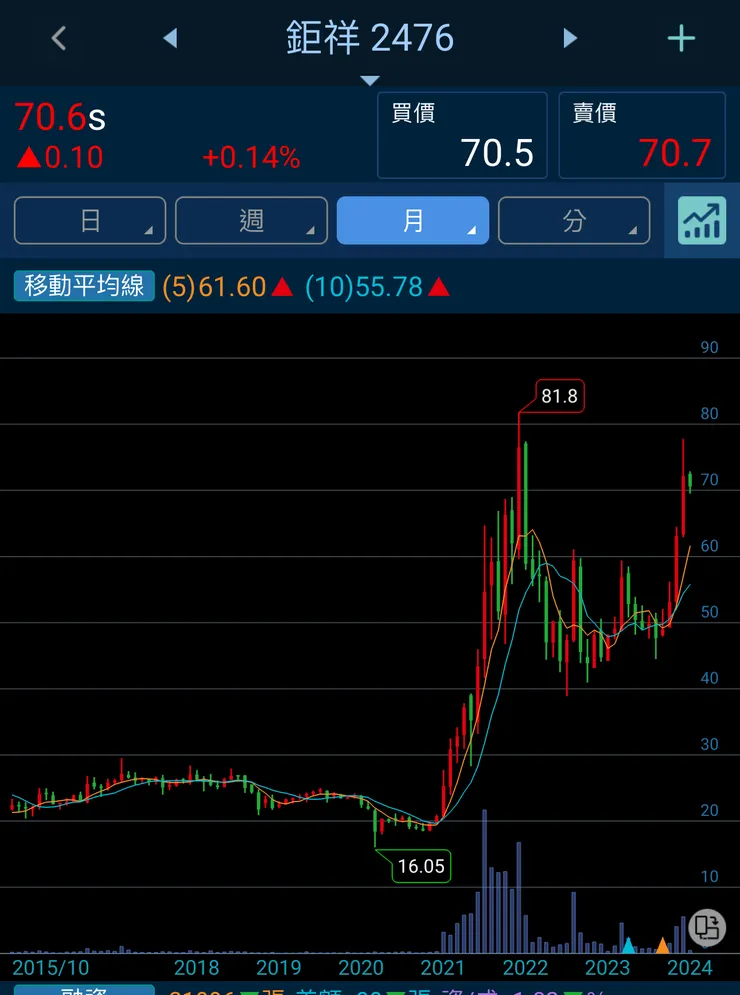
Task: Jump to the next stock
Action: pyautogui.click(x=570, y=39)
